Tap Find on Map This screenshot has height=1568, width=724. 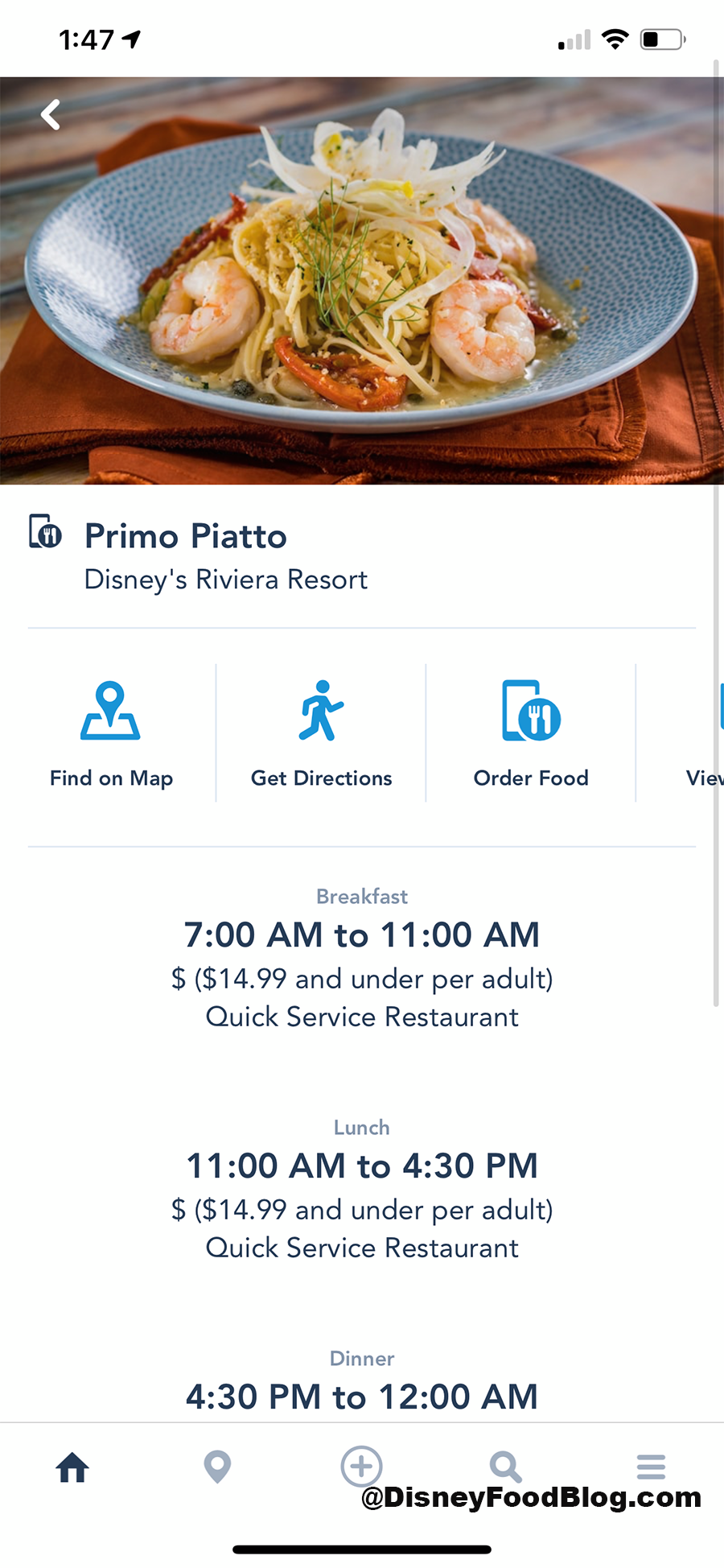(x=111, y=734)
